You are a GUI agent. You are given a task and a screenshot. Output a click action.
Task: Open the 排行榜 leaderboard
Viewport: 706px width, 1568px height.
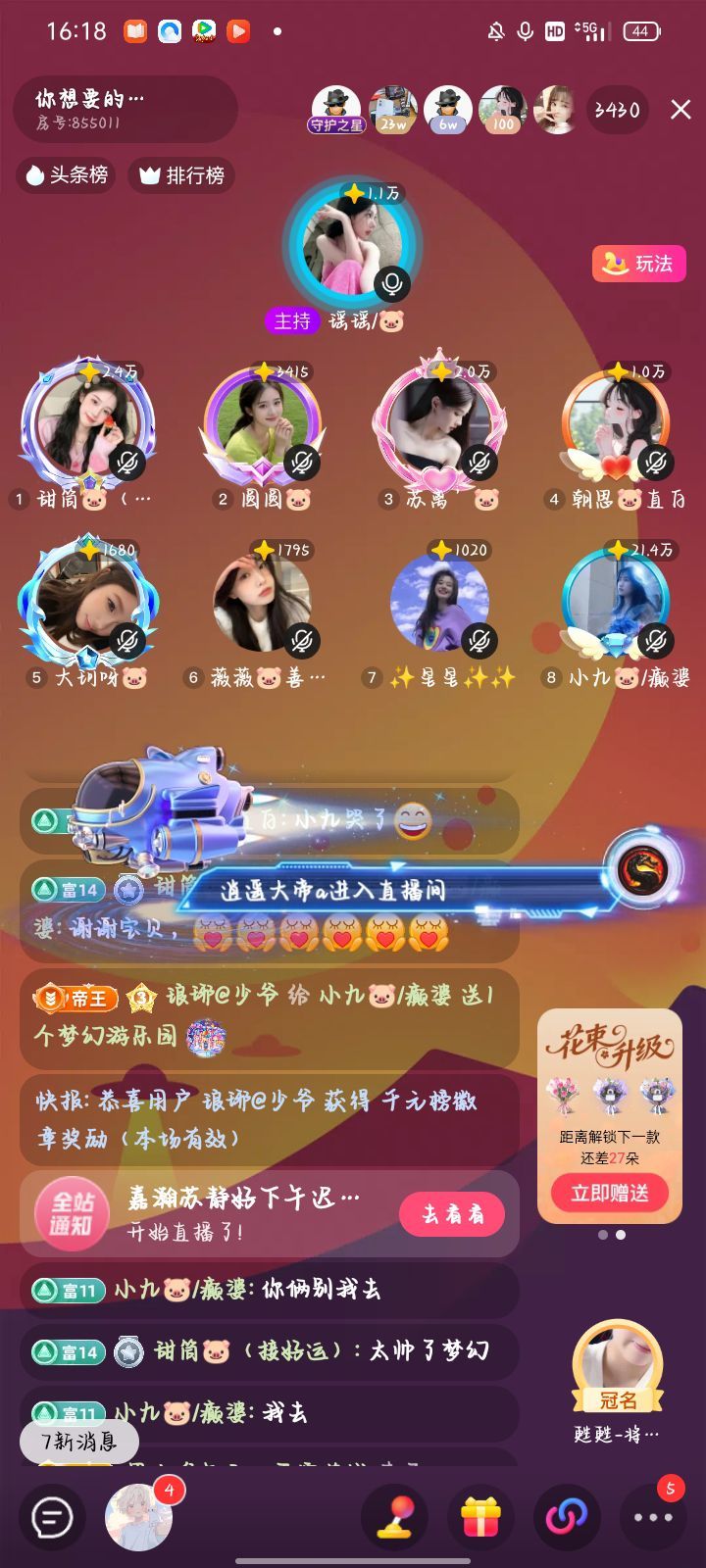tap(182, 175)
